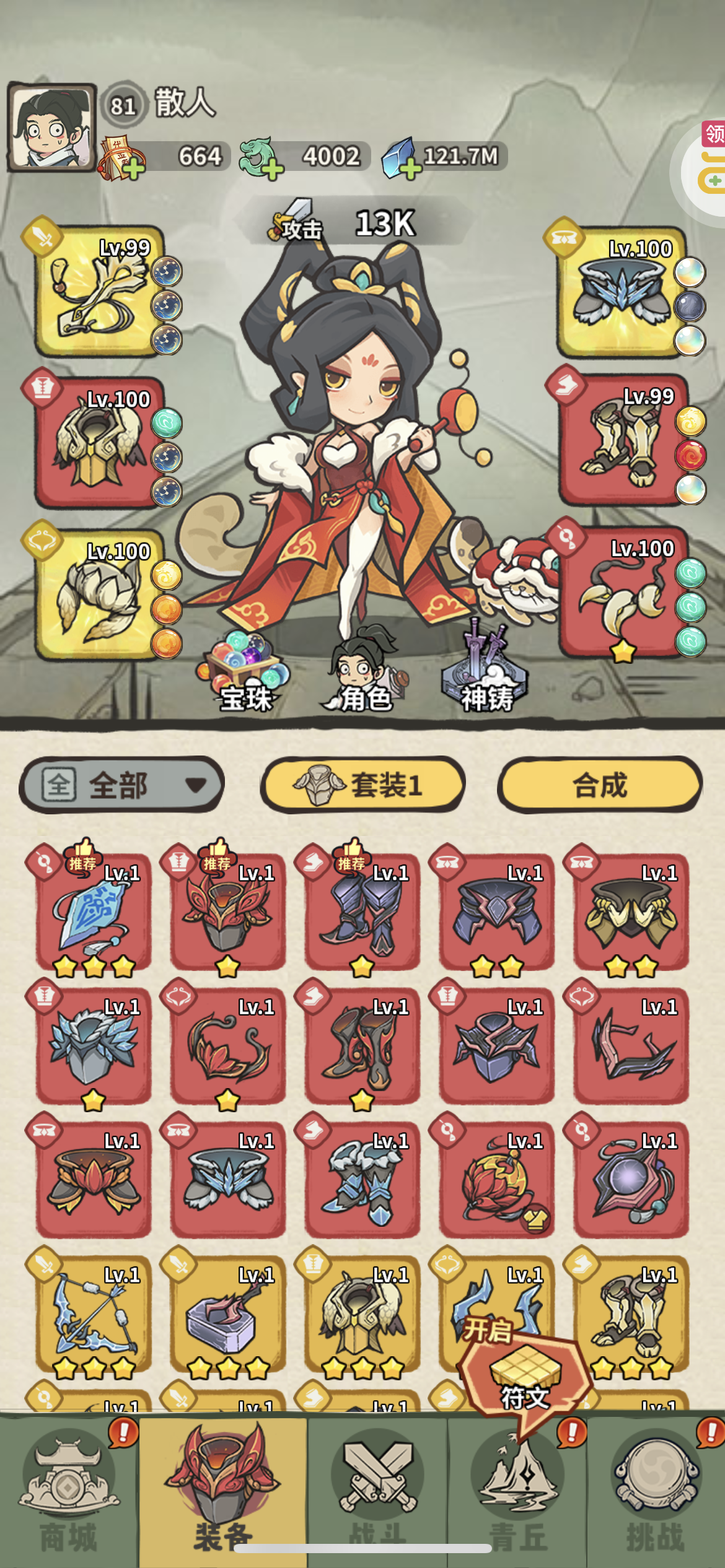
Task: Select the recommended red helmet inventory item
Action: coord(228,913)
